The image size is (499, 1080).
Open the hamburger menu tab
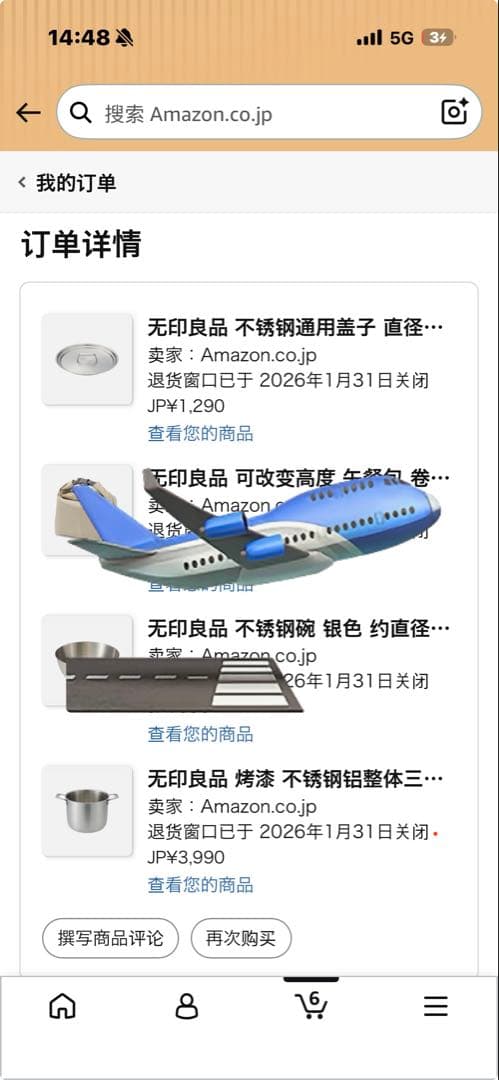(436, 1007)
